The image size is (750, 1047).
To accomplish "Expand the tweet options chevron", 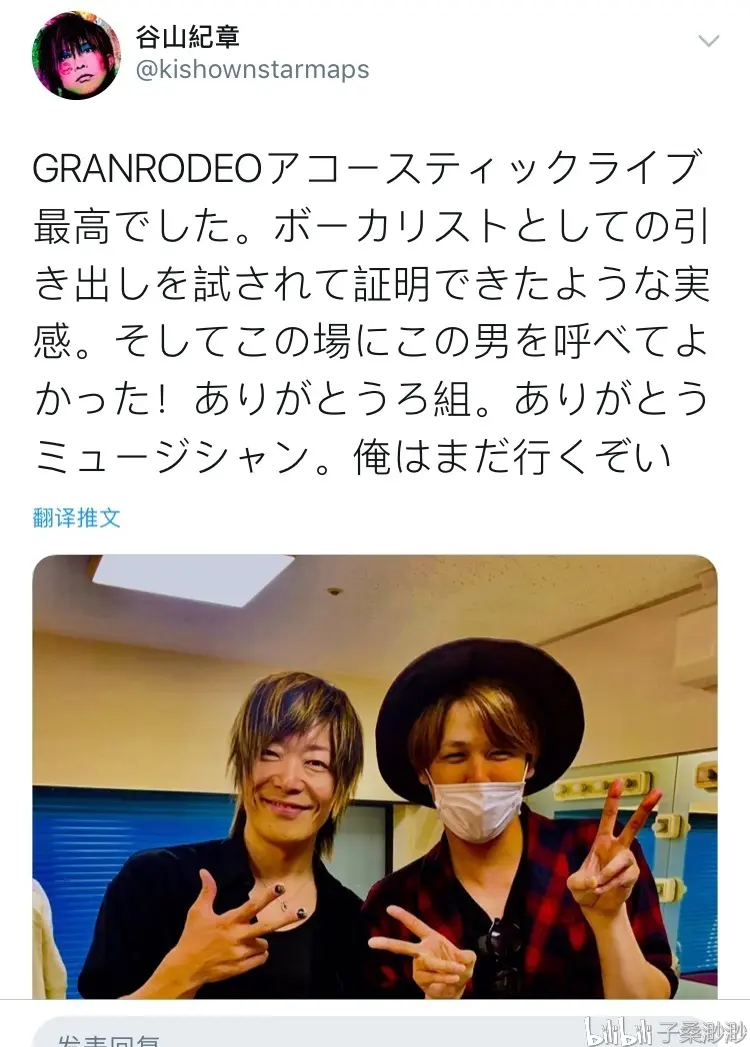I will tap(708, 41).
